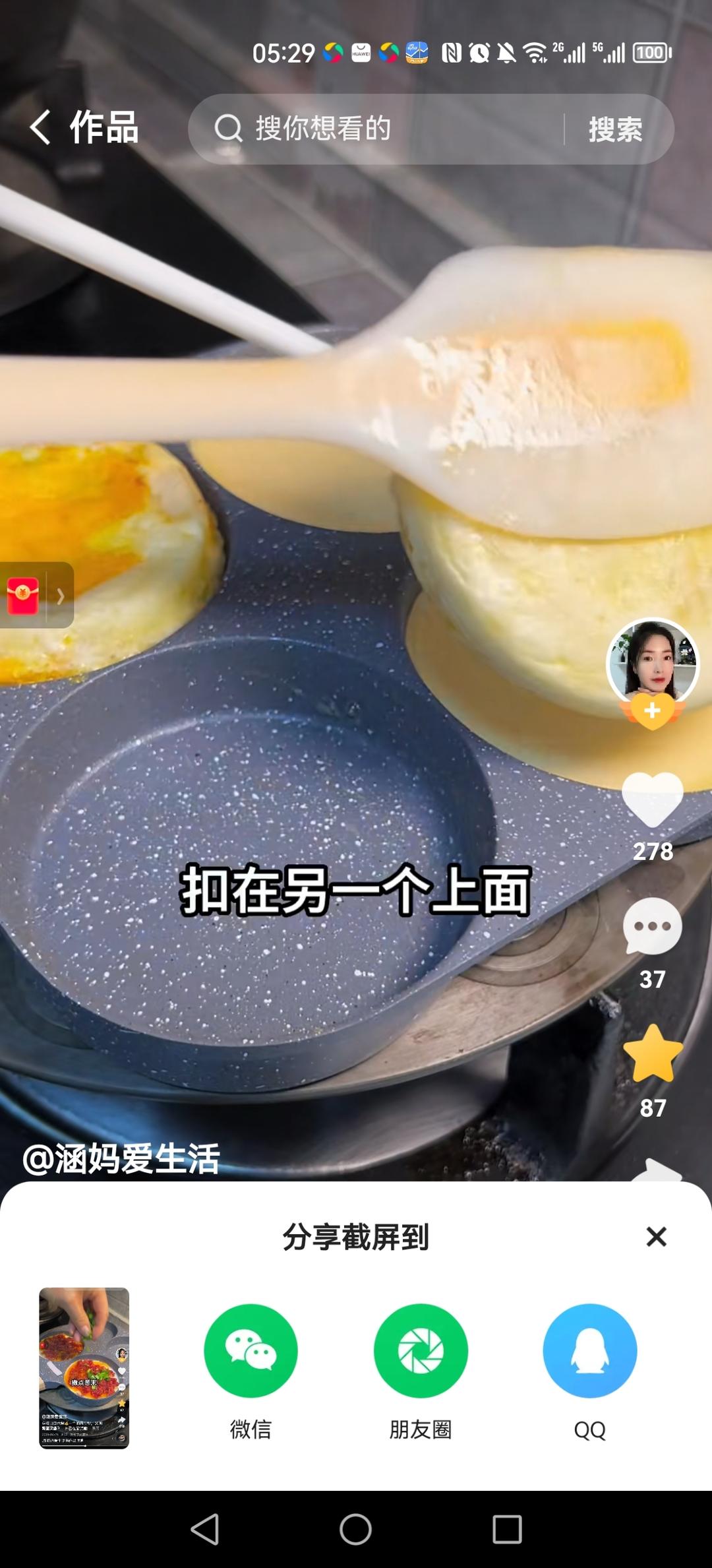712x1568 pixels.
Task: Share the screenshot to QQ
Action: click(590, 1350)
